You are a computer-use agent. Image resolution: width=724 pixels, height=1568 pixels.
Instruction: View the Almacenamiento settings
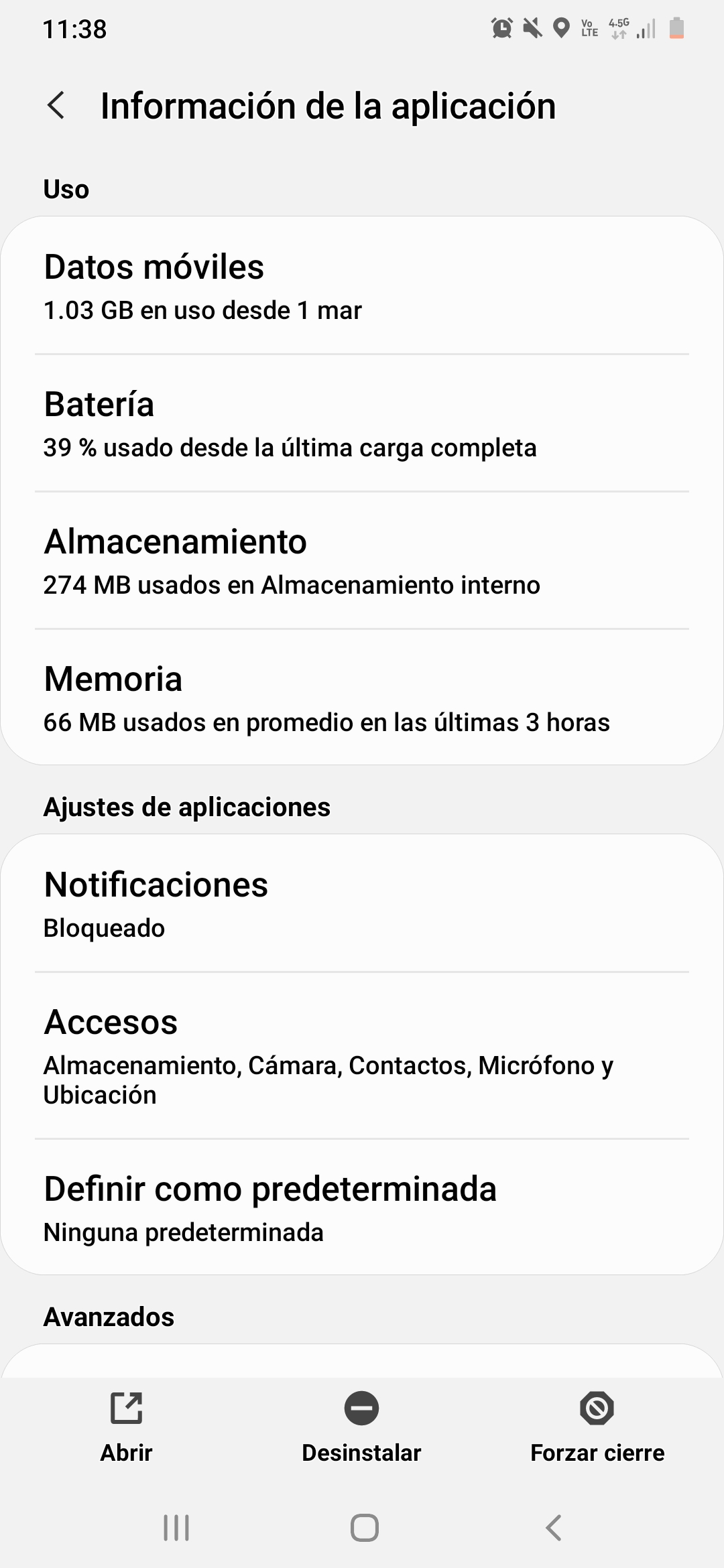tap(362, 560)
